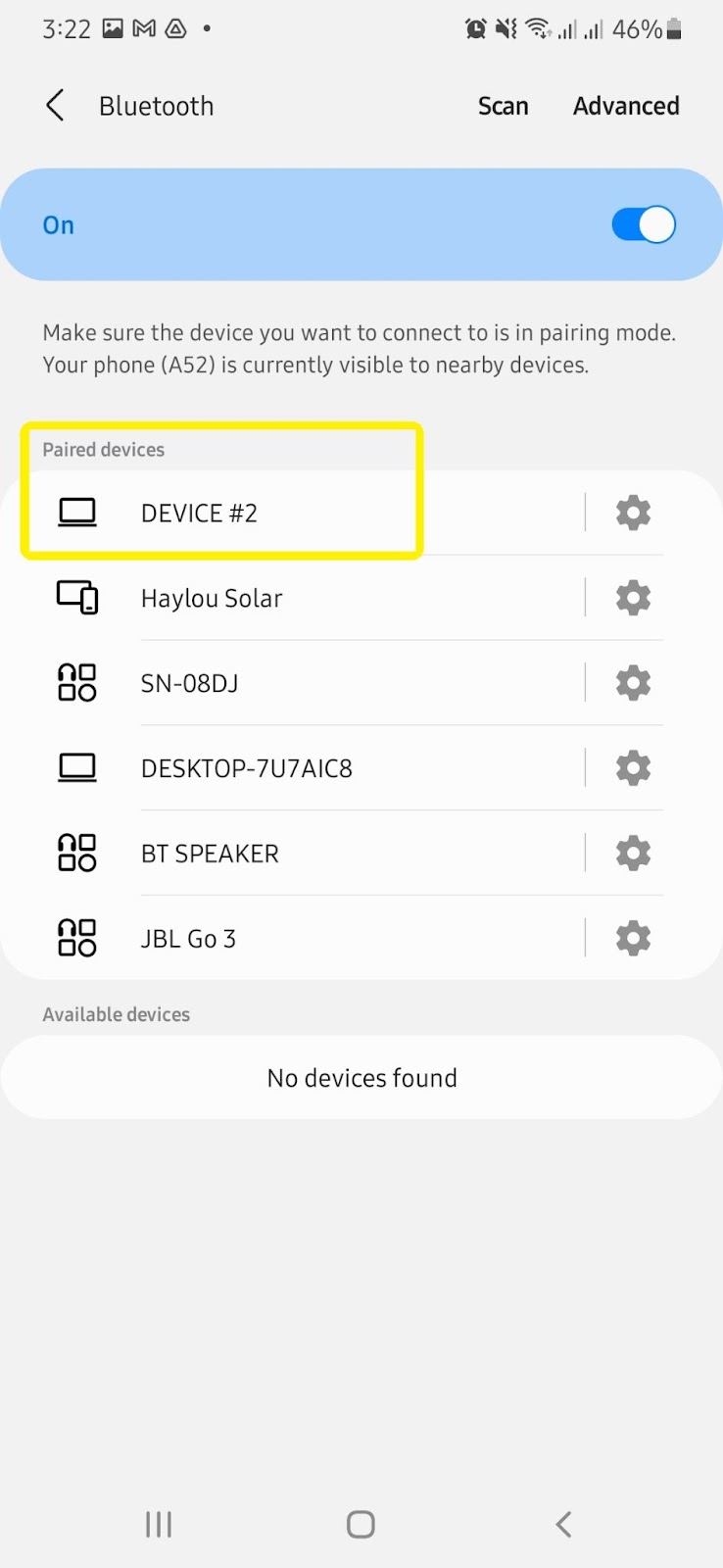Connect to Haylou Solar
This screenshot has height=1568, width=723.
(x=294, y=598)
